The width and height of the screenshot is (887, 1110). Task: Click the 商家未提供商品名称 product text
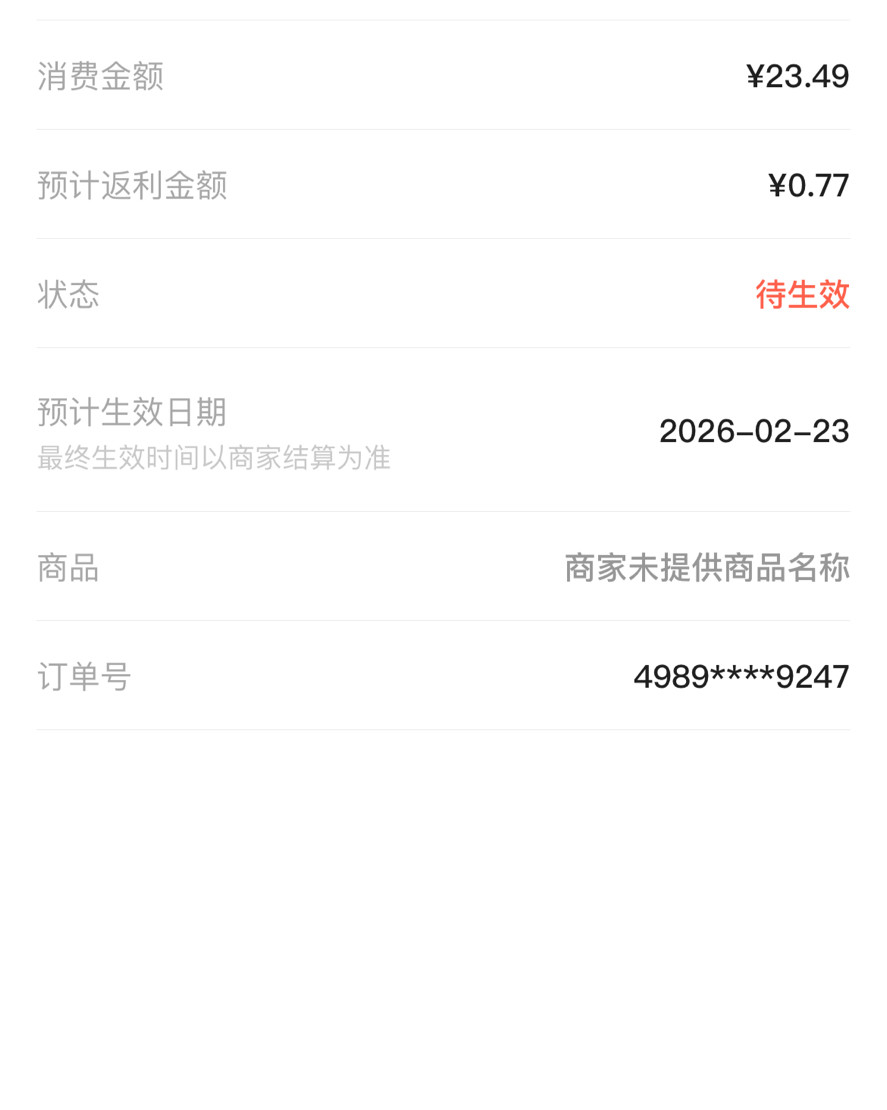tap(705, 568)
